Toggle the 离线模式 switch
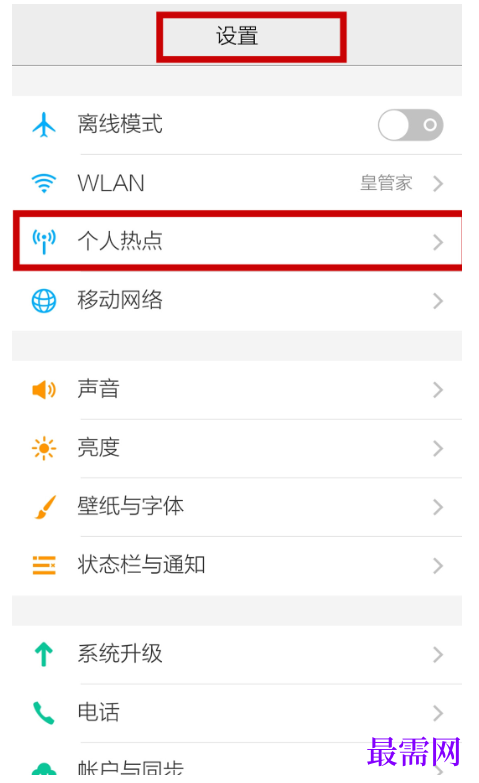The image size is (479, 783). click(x=411, y=125)
